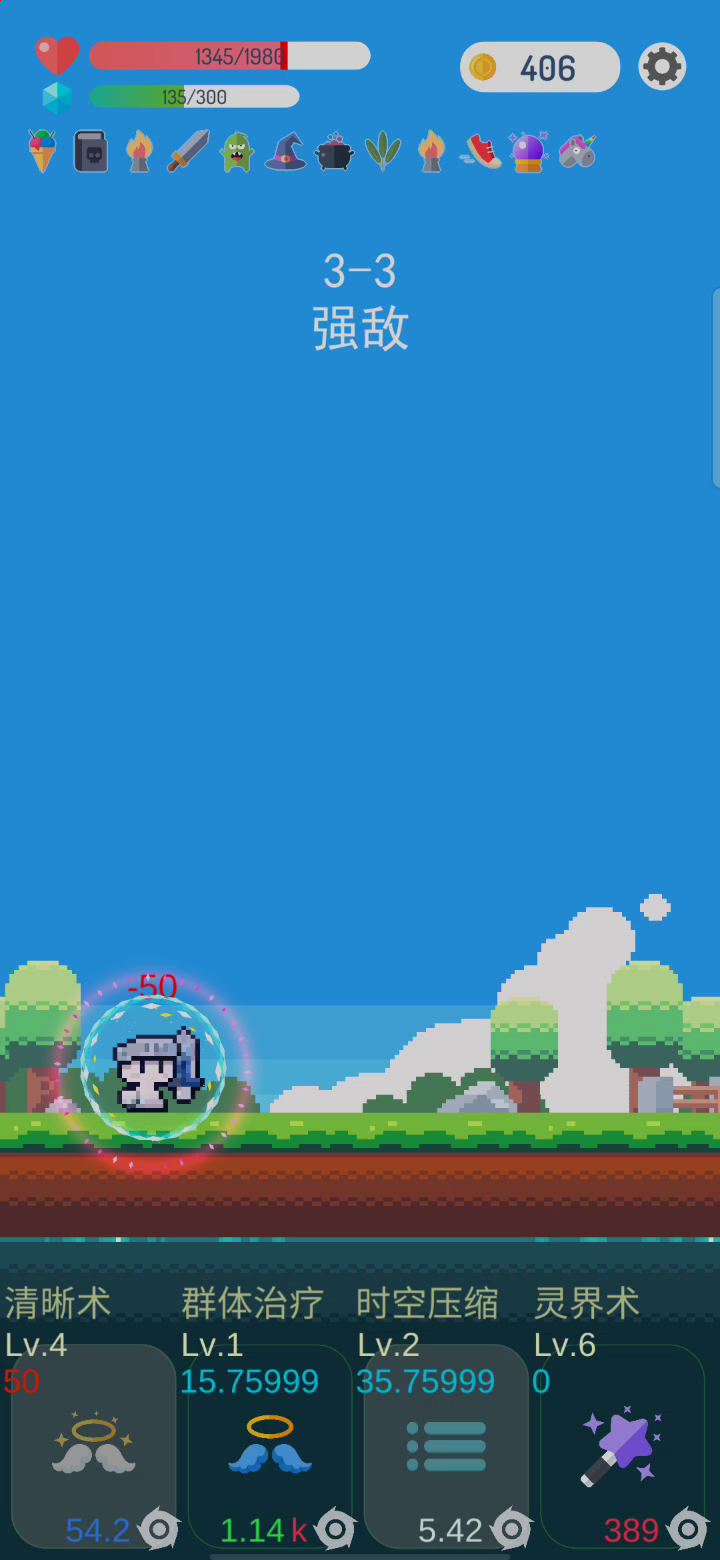Tap the gear on the 清晰术 skill
Image resolution: width=720 pixels, height=1560 pixels.
[x=160, y=1529]
